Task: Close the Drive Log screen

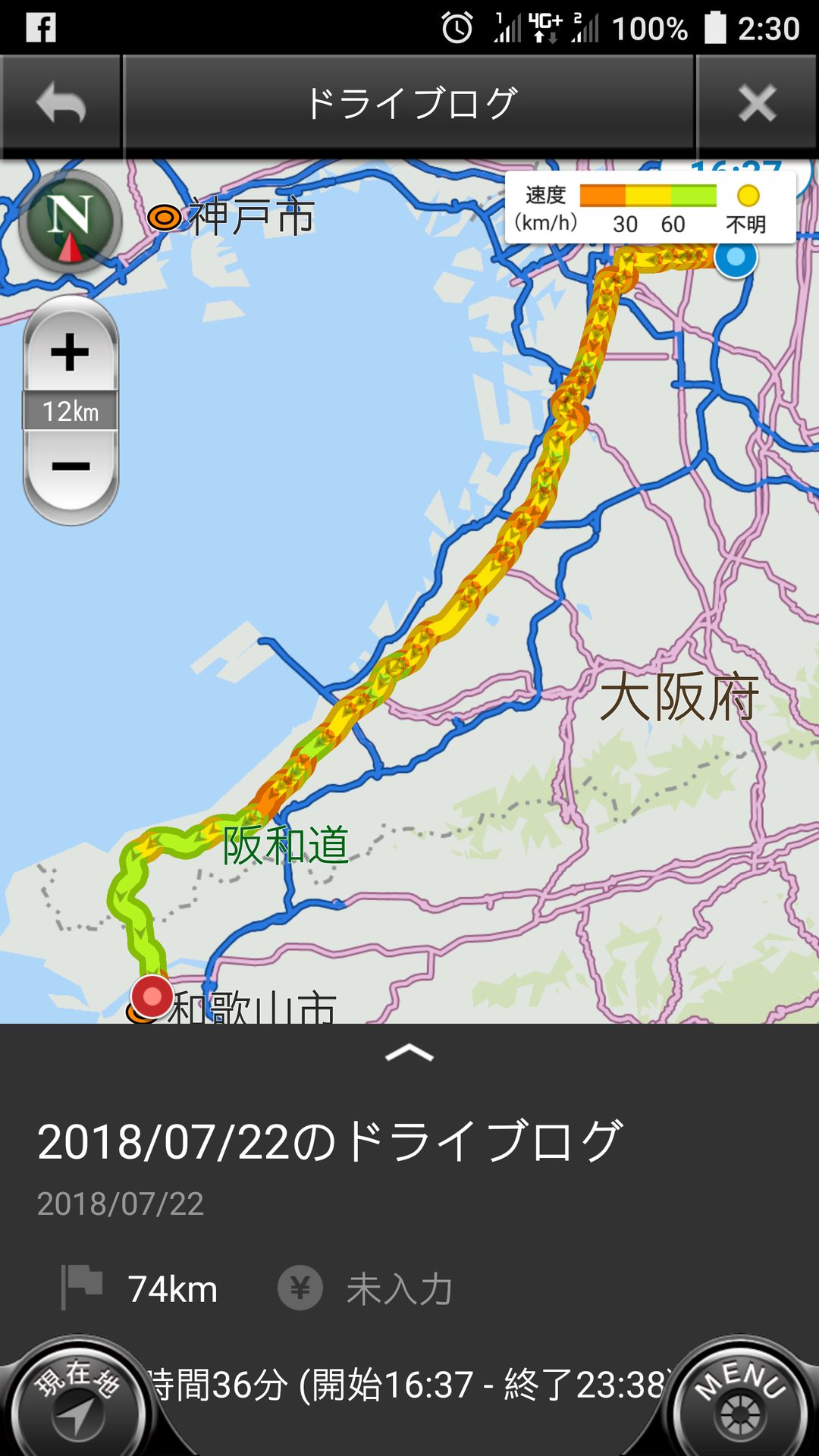Action: coord(757,103)
